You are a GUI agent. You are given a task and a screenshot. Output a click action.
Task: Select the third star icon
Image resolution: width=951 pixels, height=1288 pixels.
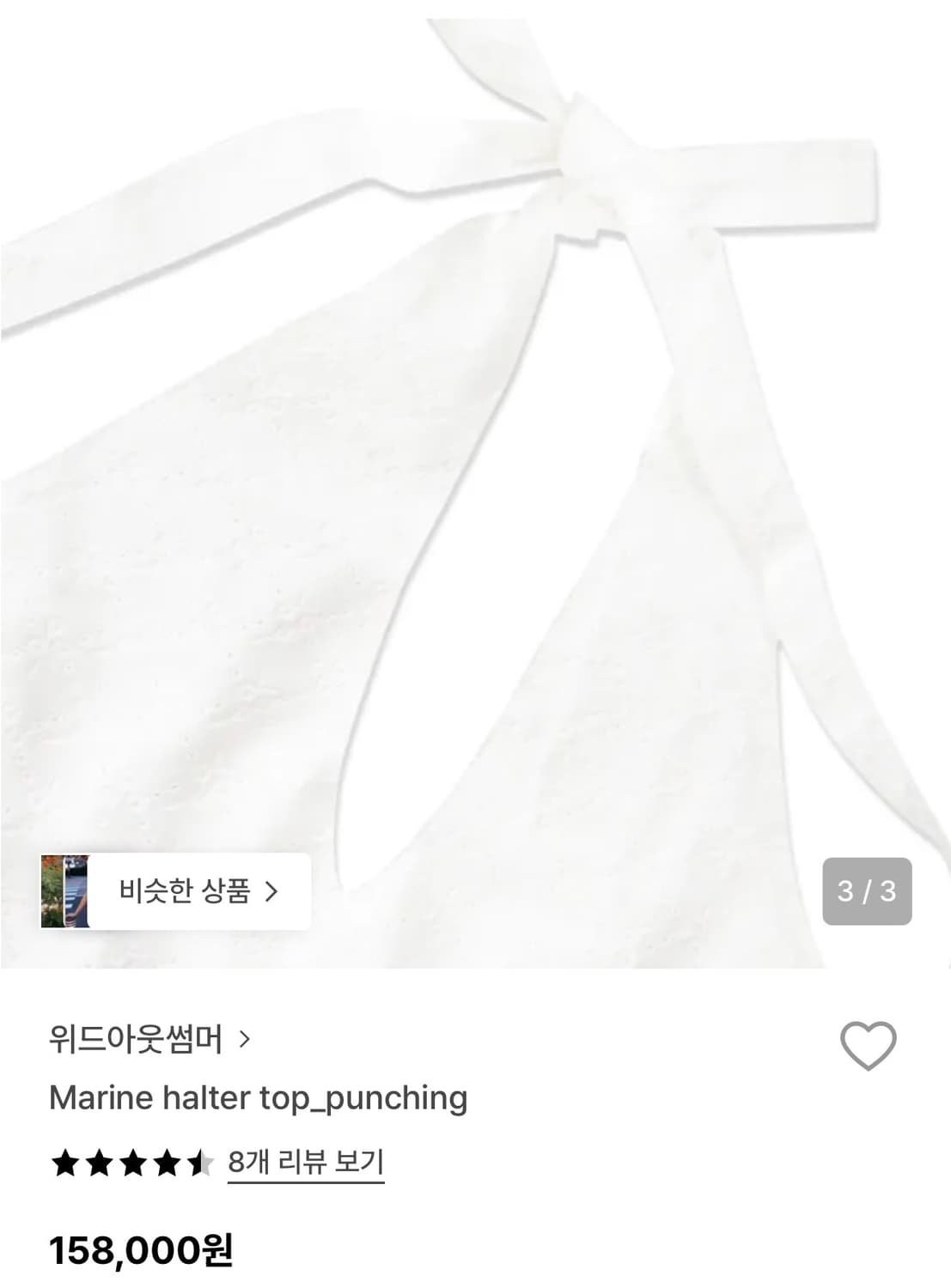coord(133,1163)
